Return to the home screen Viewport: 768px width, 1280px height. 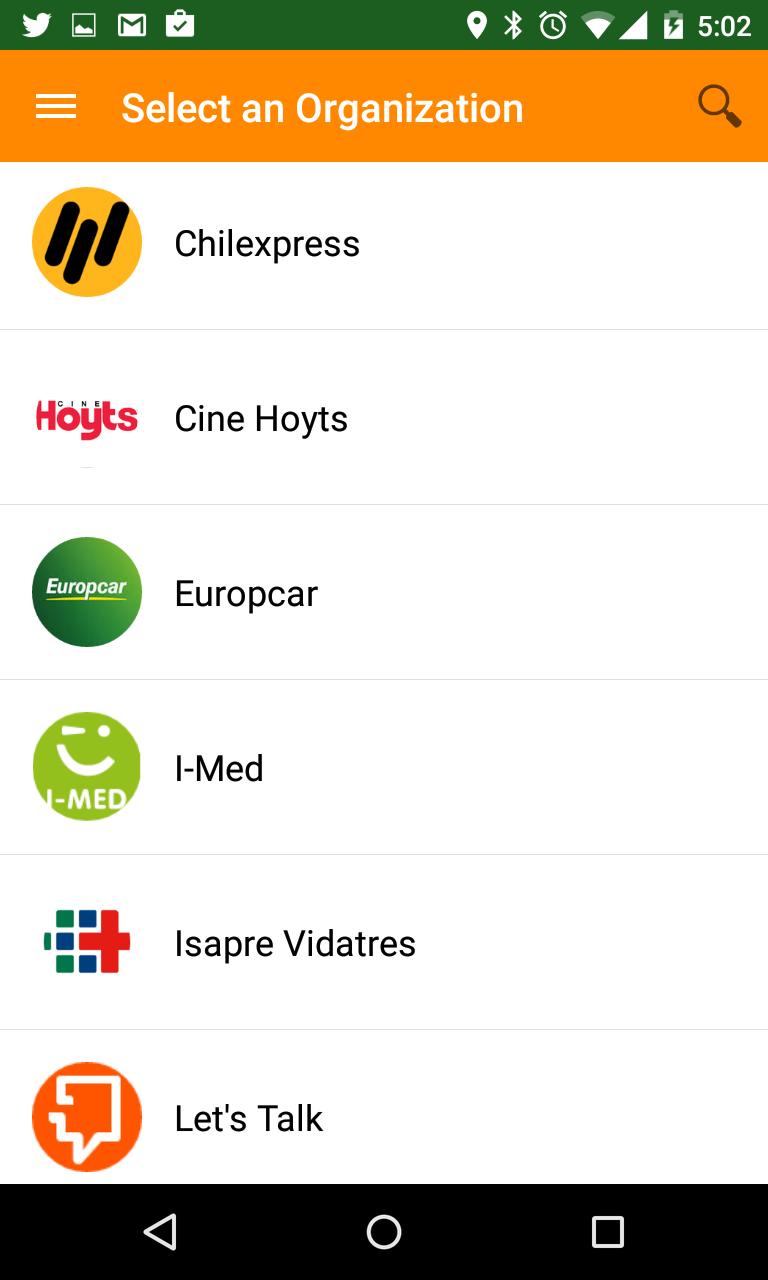[384, 1232]
